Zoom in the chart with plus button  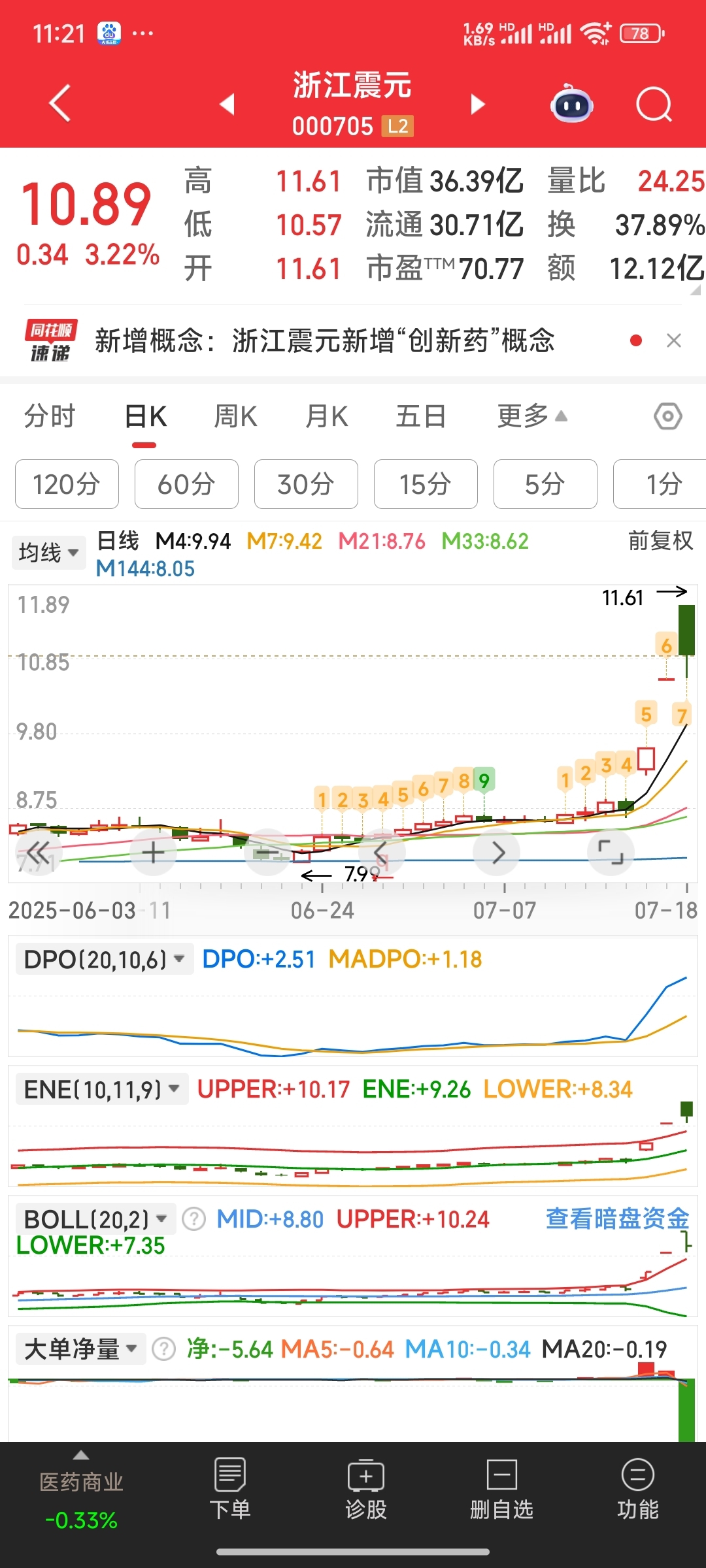154,853
